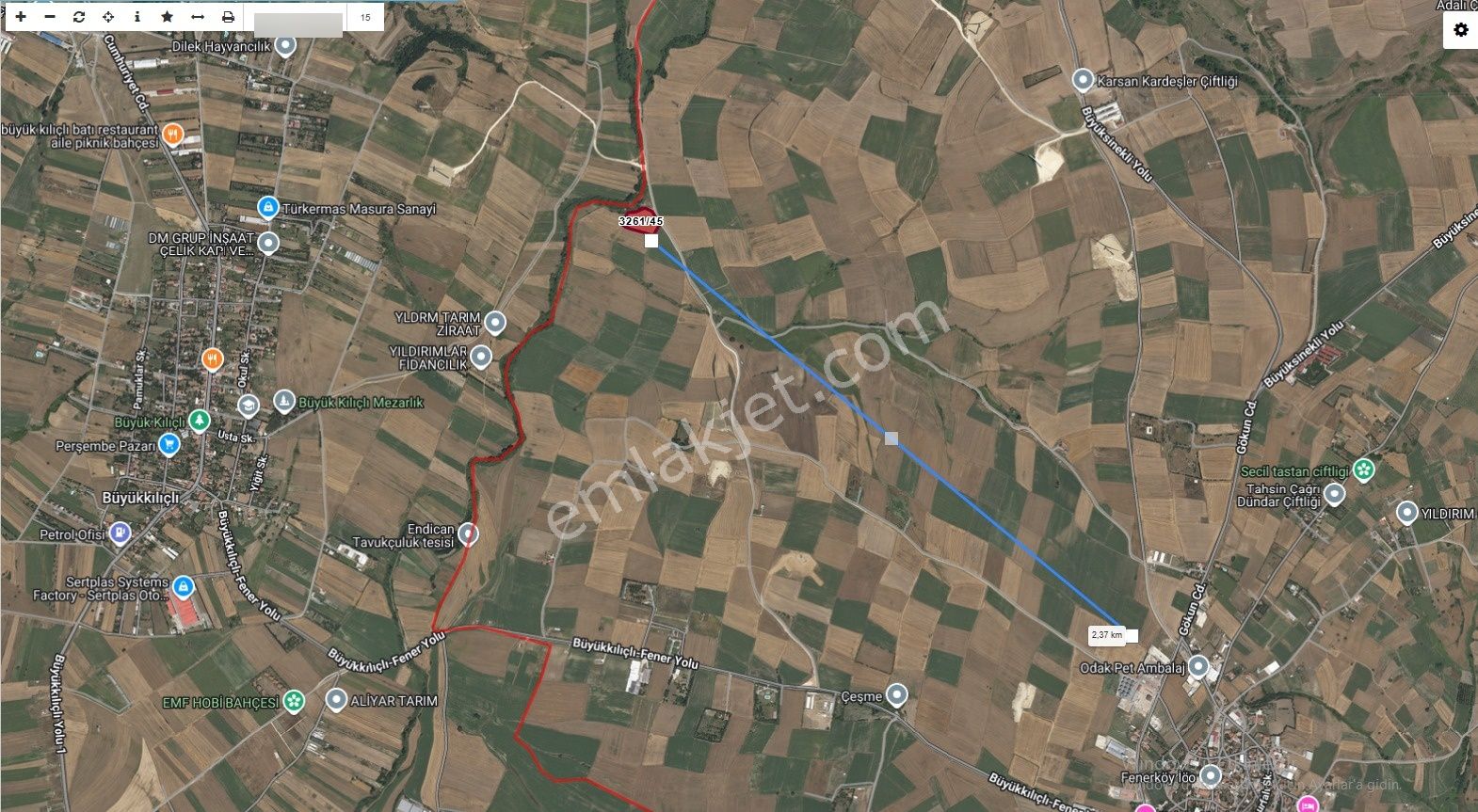Print the current map

click(228, 17)
